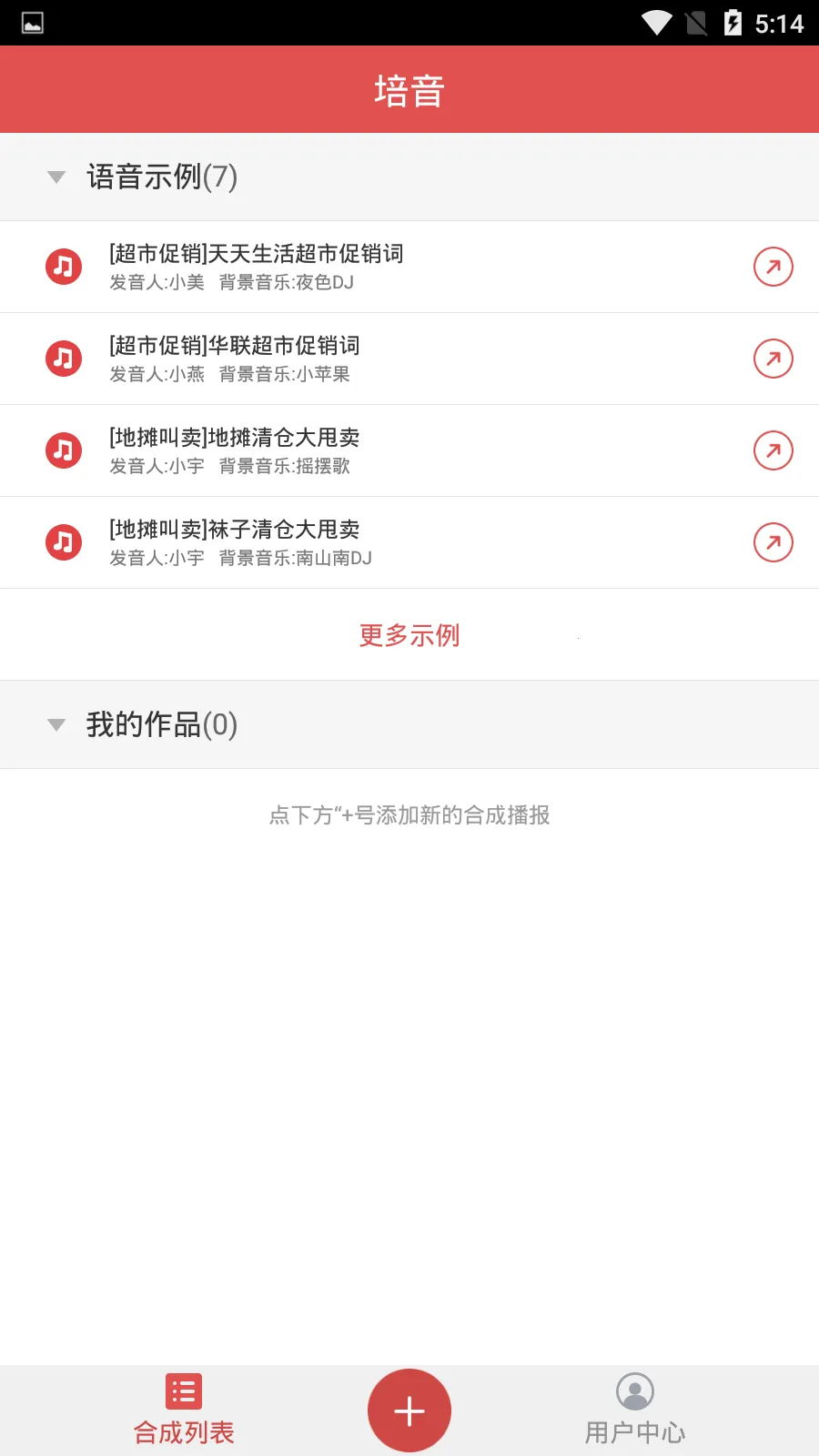819x1456 pixels.
Task: Select the music icon for 地摊清仓大甩卖
Action: (63, 450)
